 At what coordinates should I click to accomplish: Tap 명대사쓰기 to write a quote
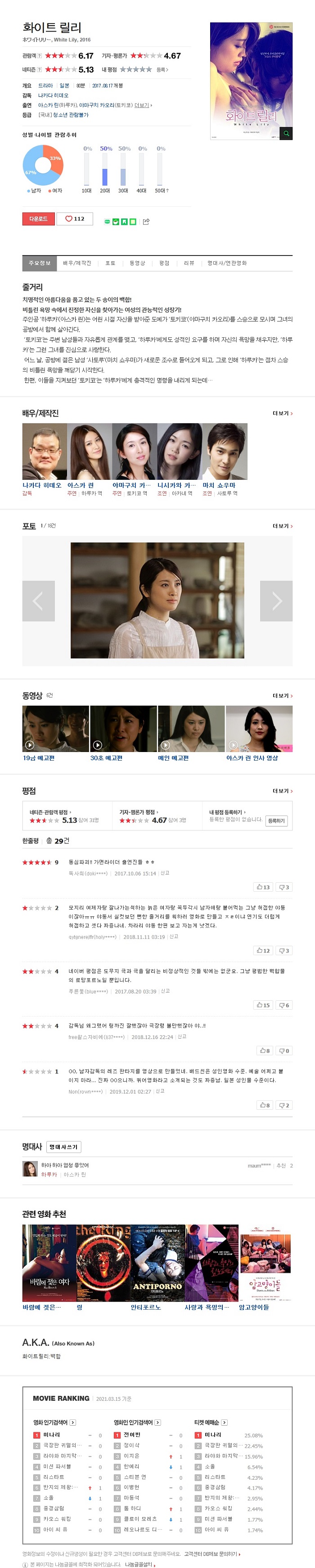point(63,1147)
